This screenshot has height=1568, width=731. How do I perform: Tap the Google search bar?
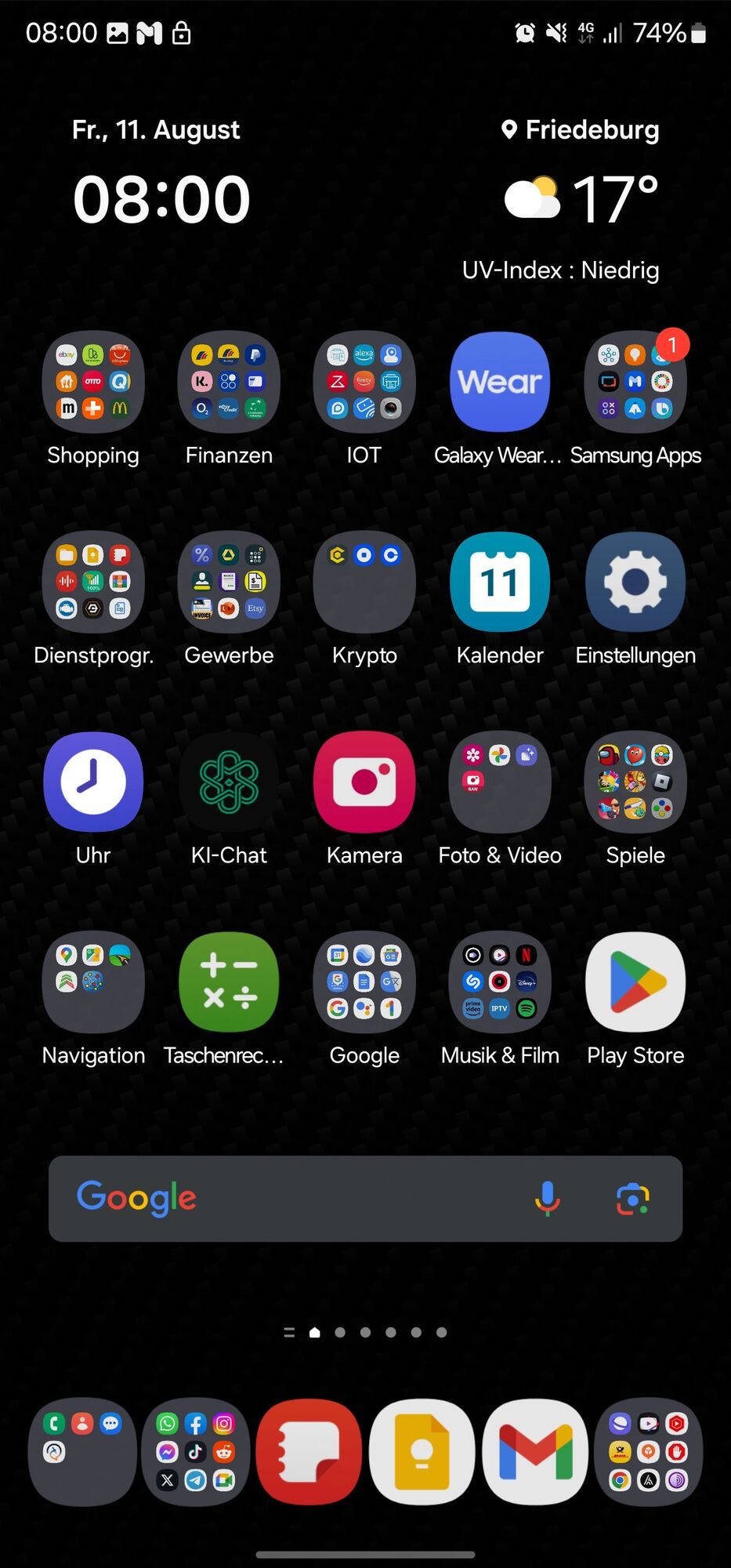click(x=313, y=1198)
